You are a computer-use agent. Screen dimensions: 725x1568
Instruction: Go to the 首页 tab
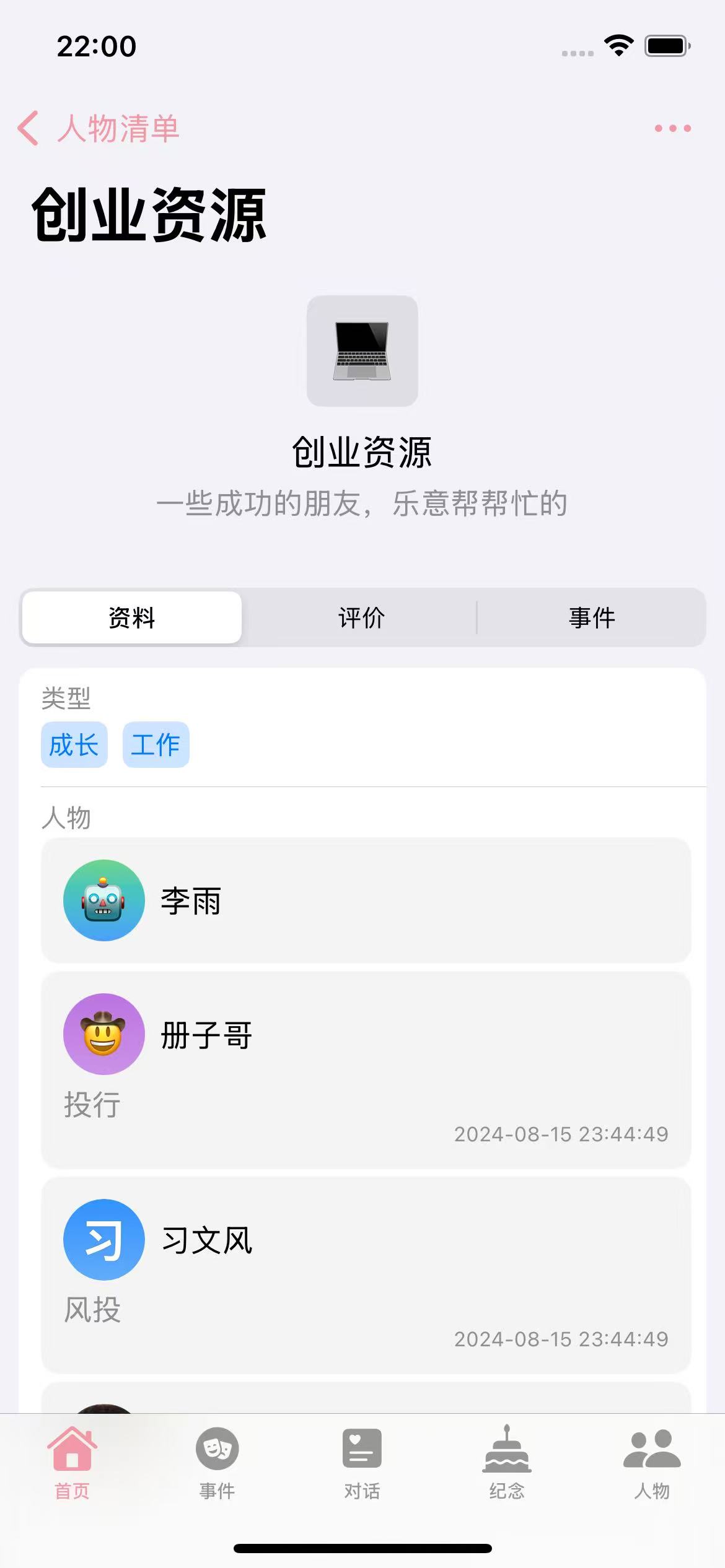click(72, 1462)
